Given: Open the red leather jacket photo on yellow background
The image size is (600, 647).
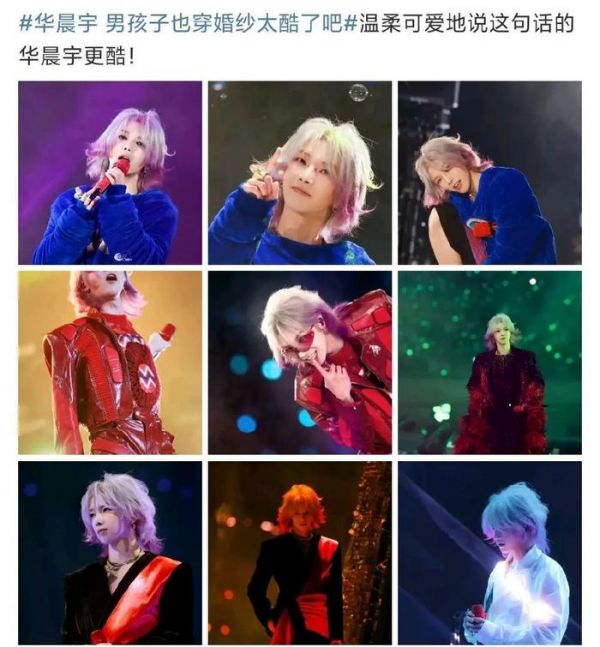Looking at the screenshot, I should 109,362.
